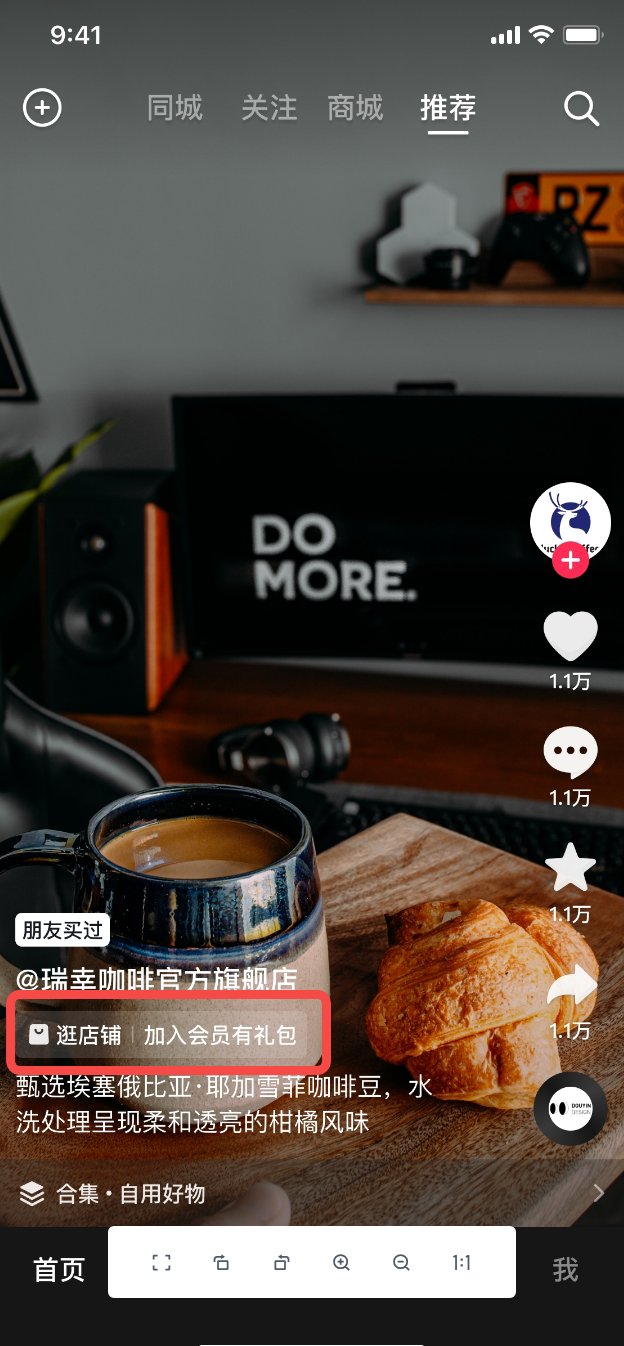Share this video with the arrow icon
Image resolution: width=624 pixels, height=1346 pixels.
(x=570, y=985)
